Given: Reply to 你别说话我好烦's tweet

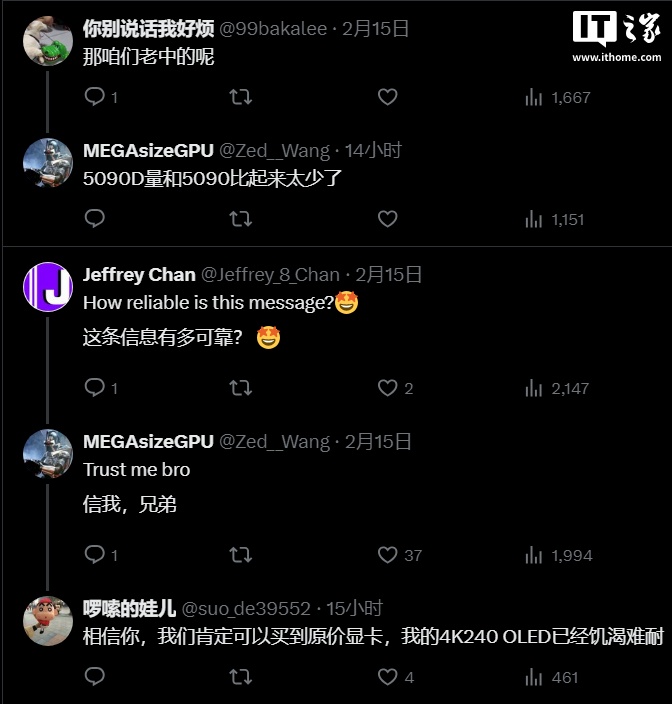Looking at the screenshot, I should 95,97.
